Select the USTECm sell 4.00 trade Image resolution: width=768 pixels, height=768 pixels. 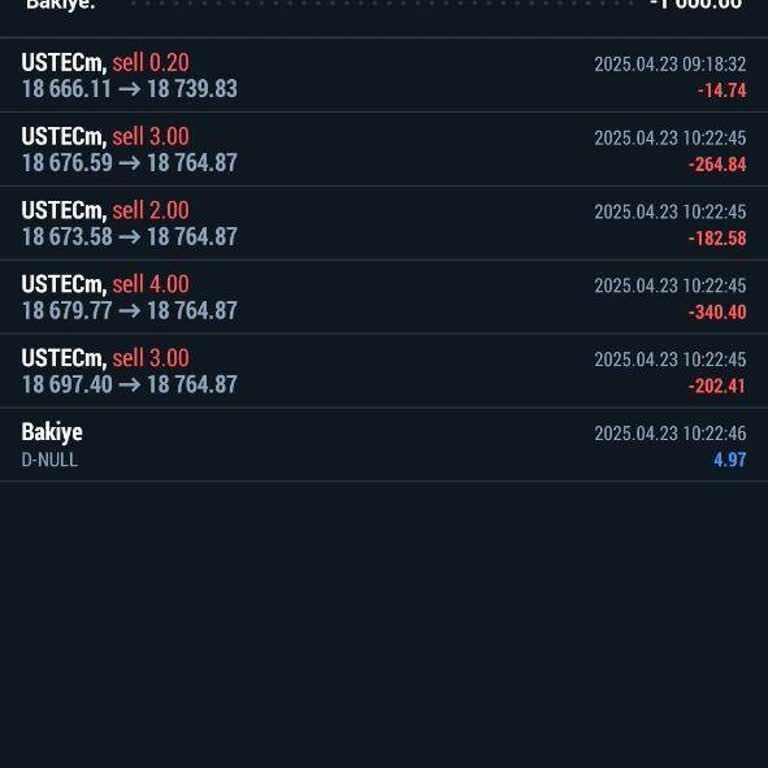[384, 298]
